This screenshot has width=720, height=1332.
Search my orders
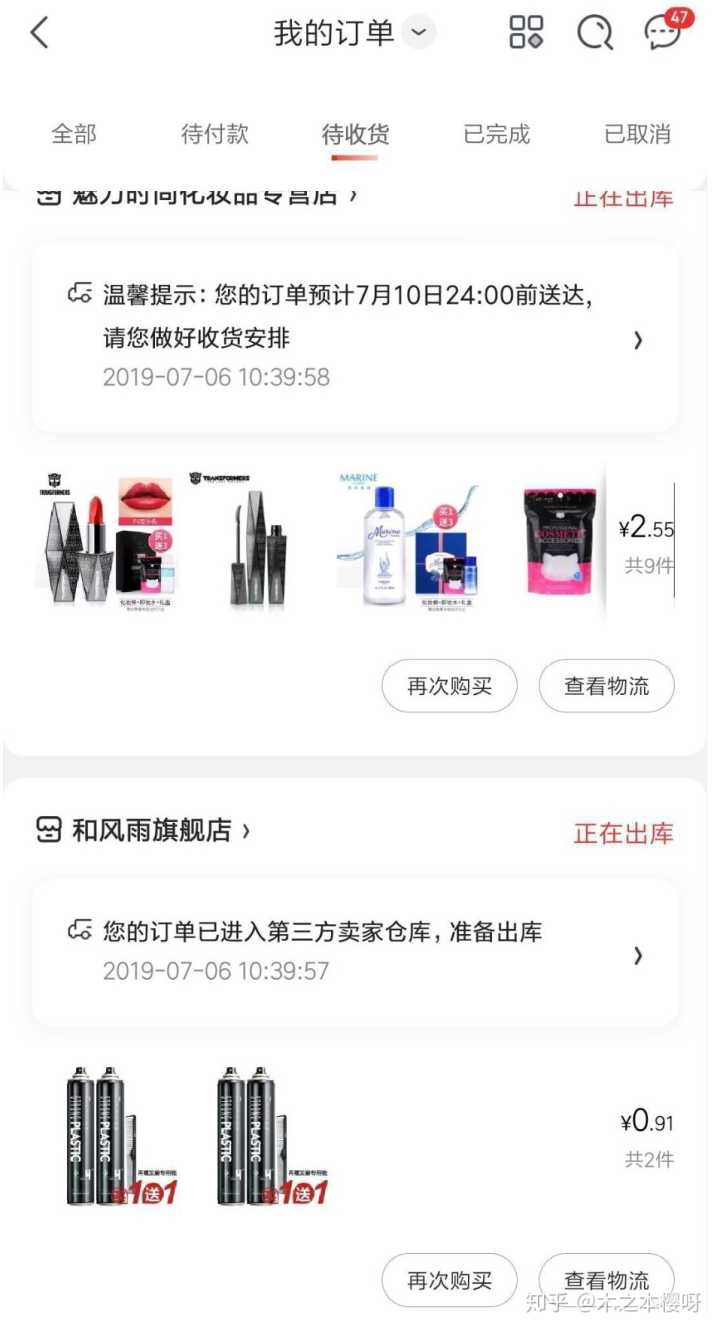tap(595, 33)
